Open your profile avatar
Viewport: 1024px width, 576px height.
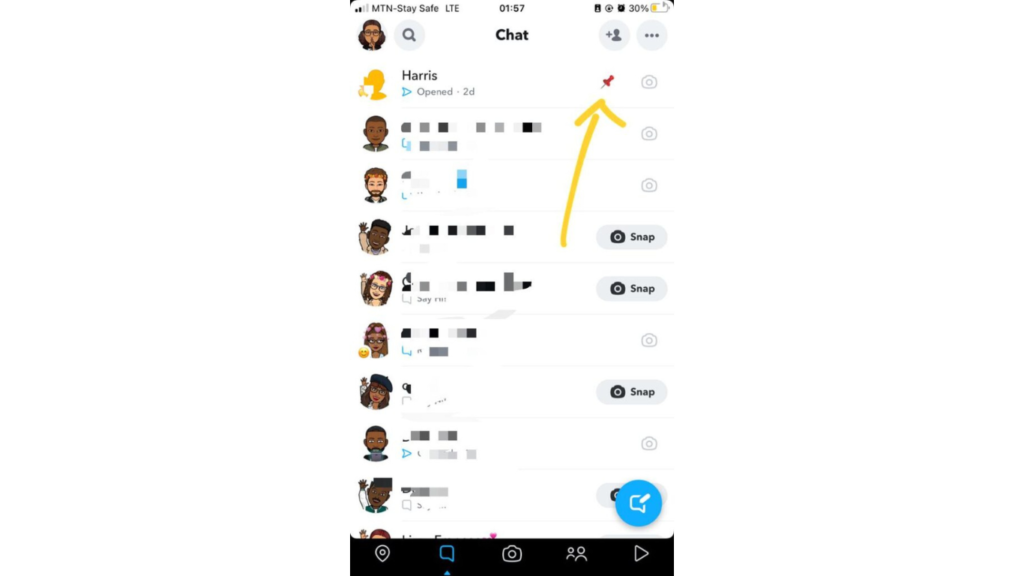pos(373,35)
